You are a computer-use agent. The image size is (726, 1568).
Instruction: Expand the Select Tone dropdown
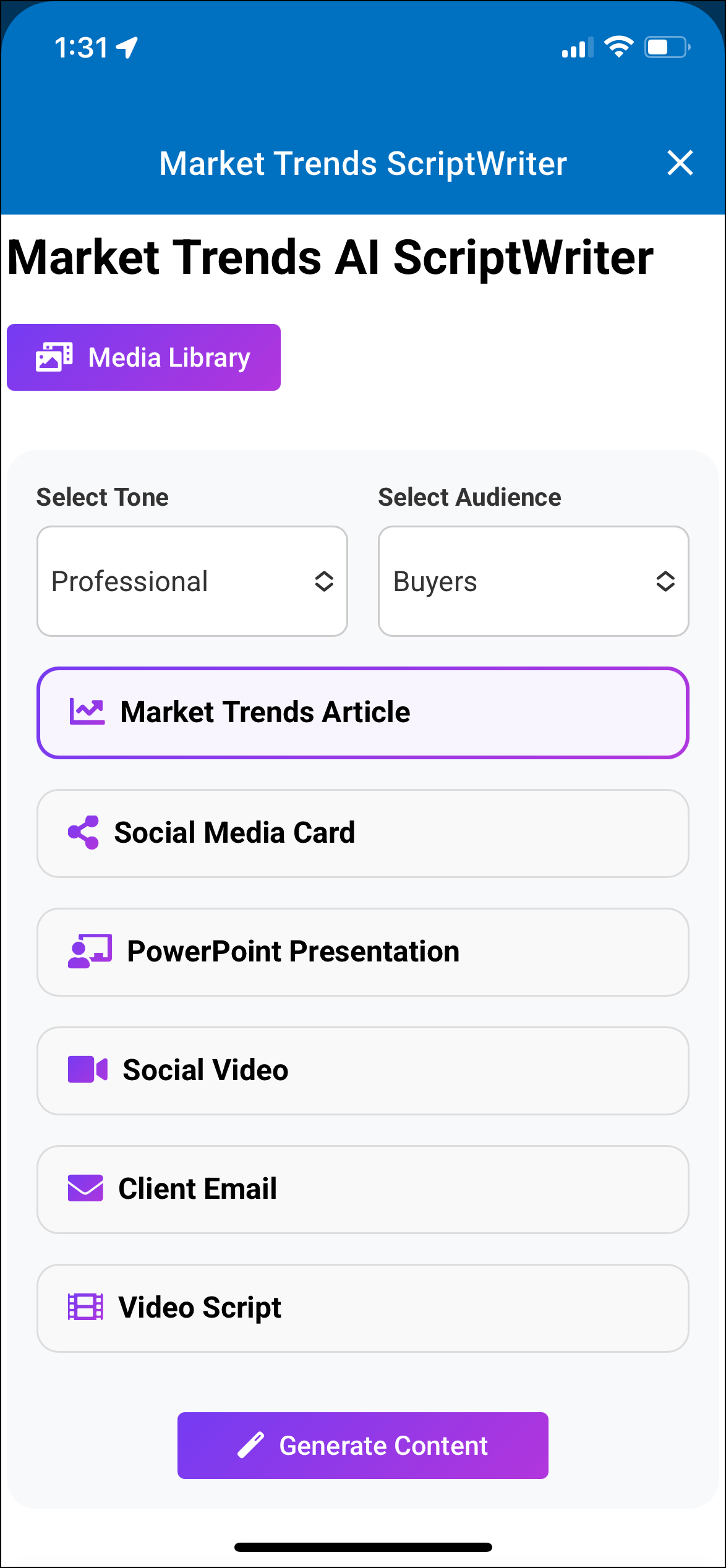[192, 581]
